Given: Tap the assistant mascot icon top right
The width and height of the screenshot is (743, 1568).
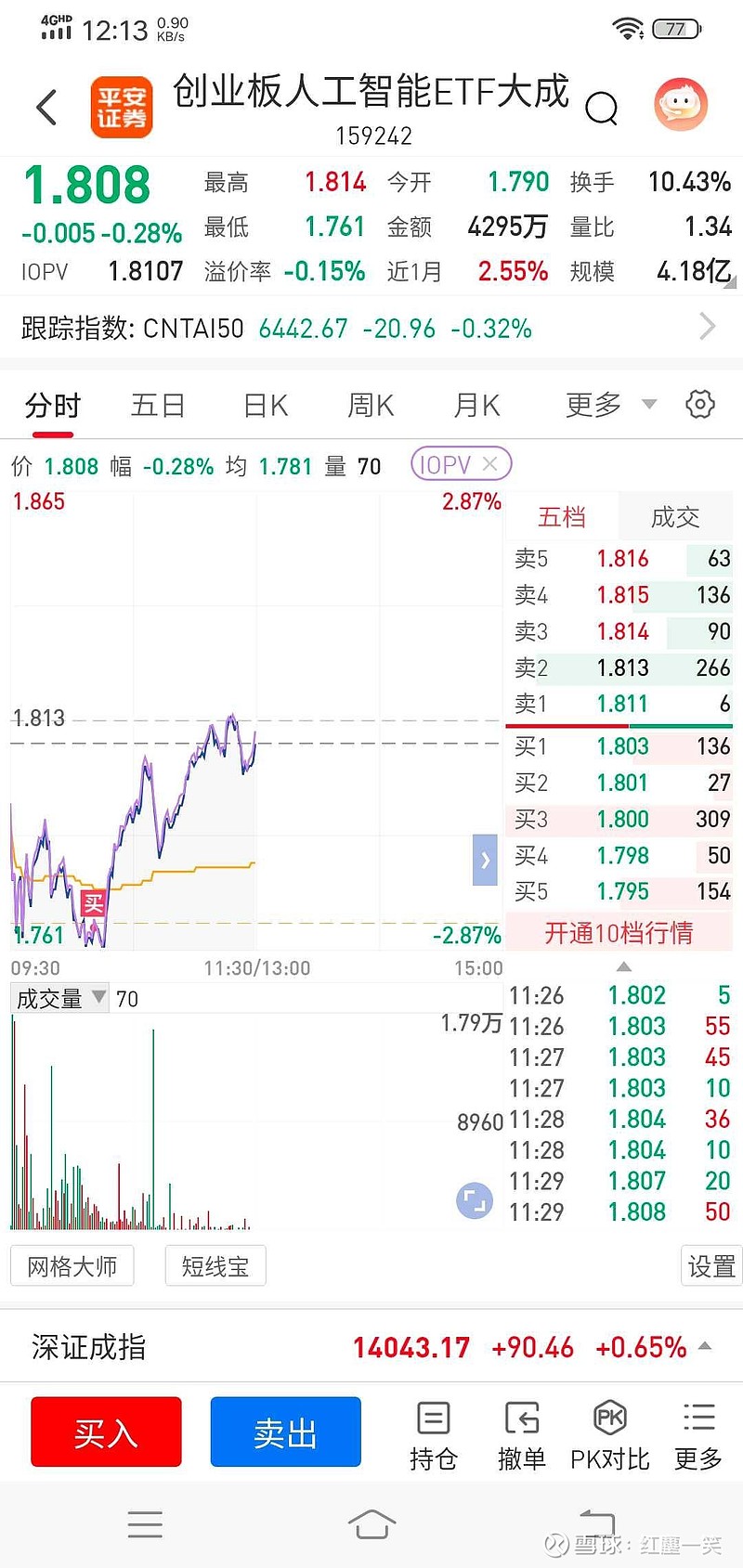Looking at the screenshot, I should [681, 105].
